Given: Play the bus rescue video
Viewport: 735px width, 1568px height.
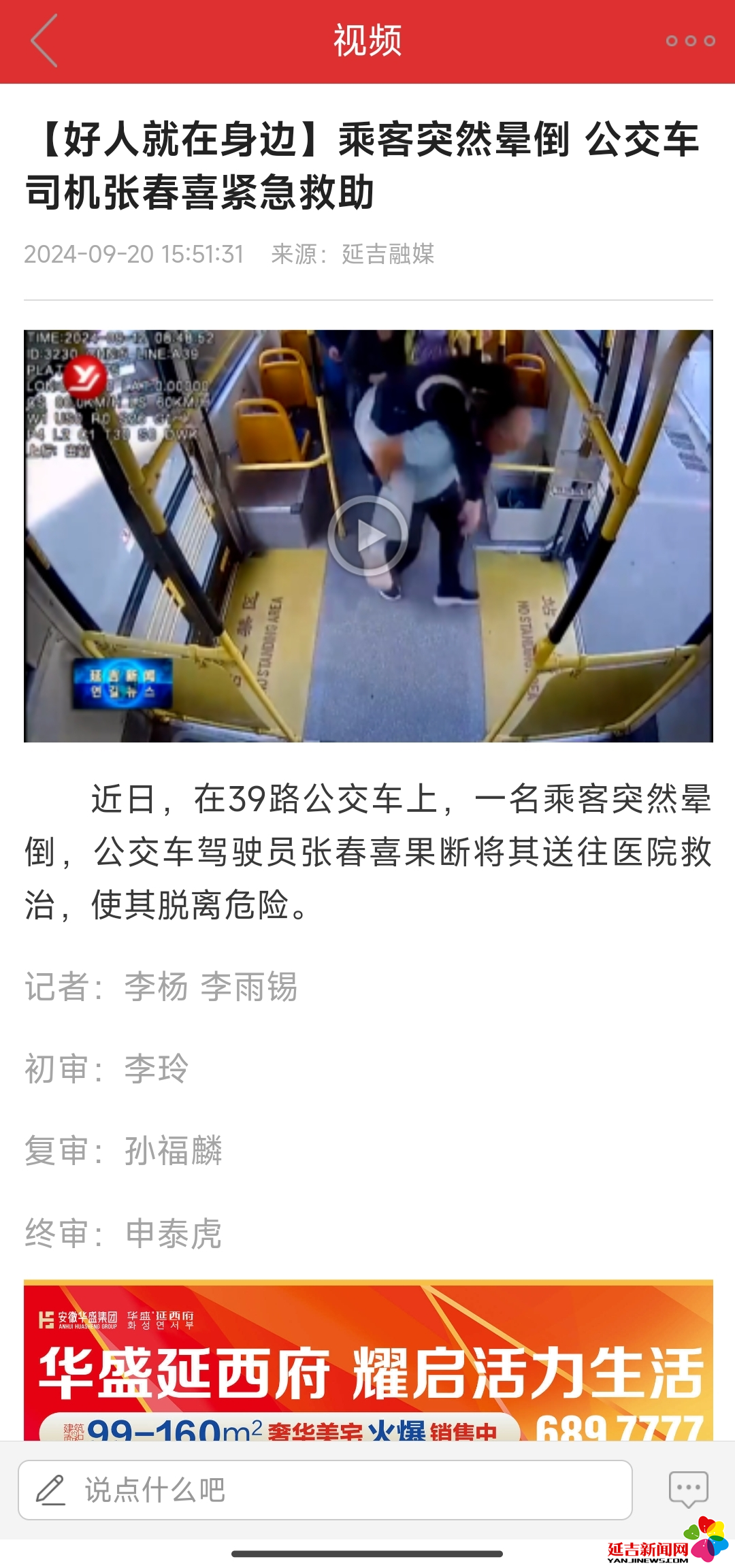Looking at the screenshot, I should click(x=367, y=536).
